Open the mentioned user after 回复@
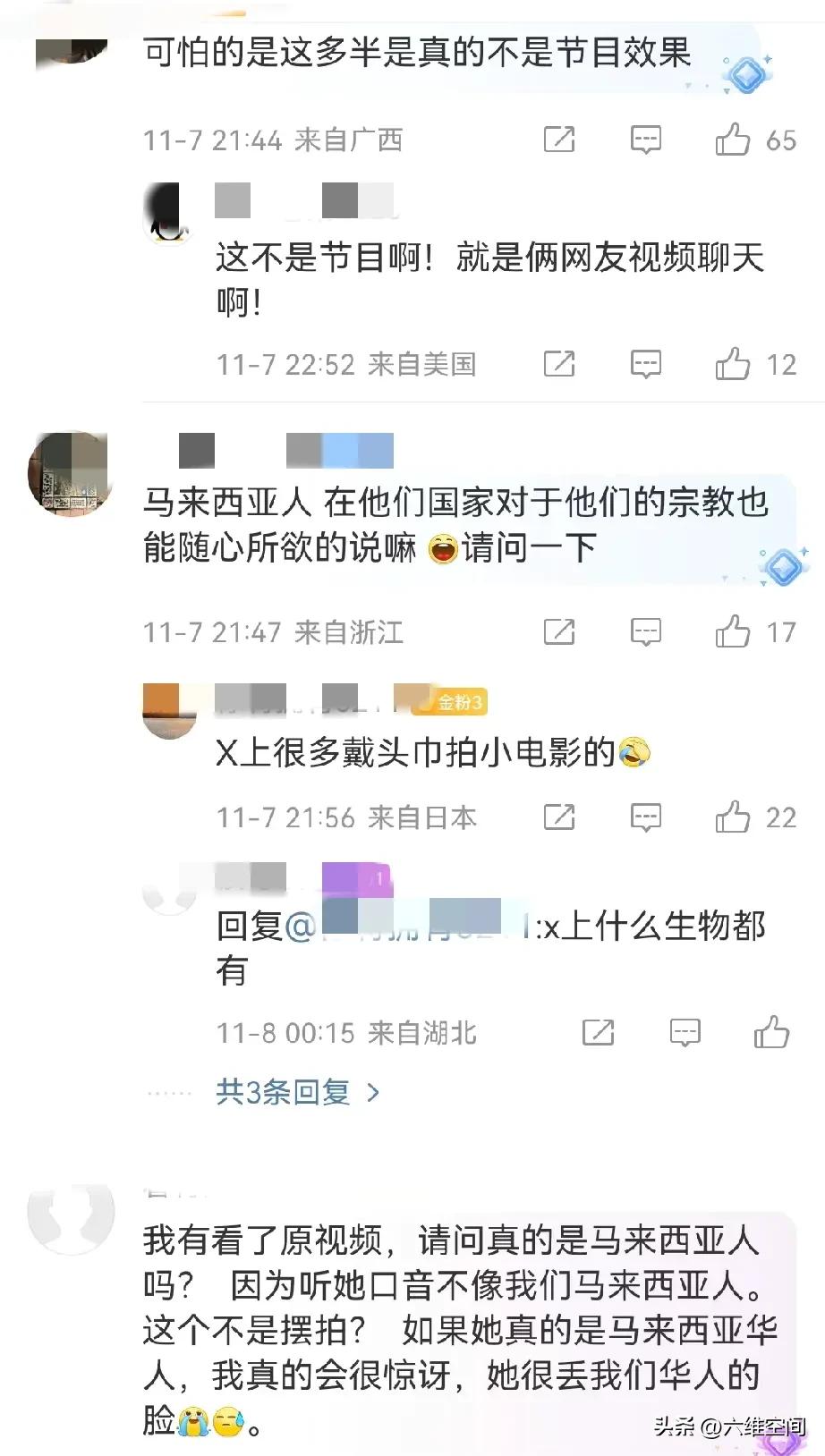The image size is (825, 1456). (x=421, y=926)
